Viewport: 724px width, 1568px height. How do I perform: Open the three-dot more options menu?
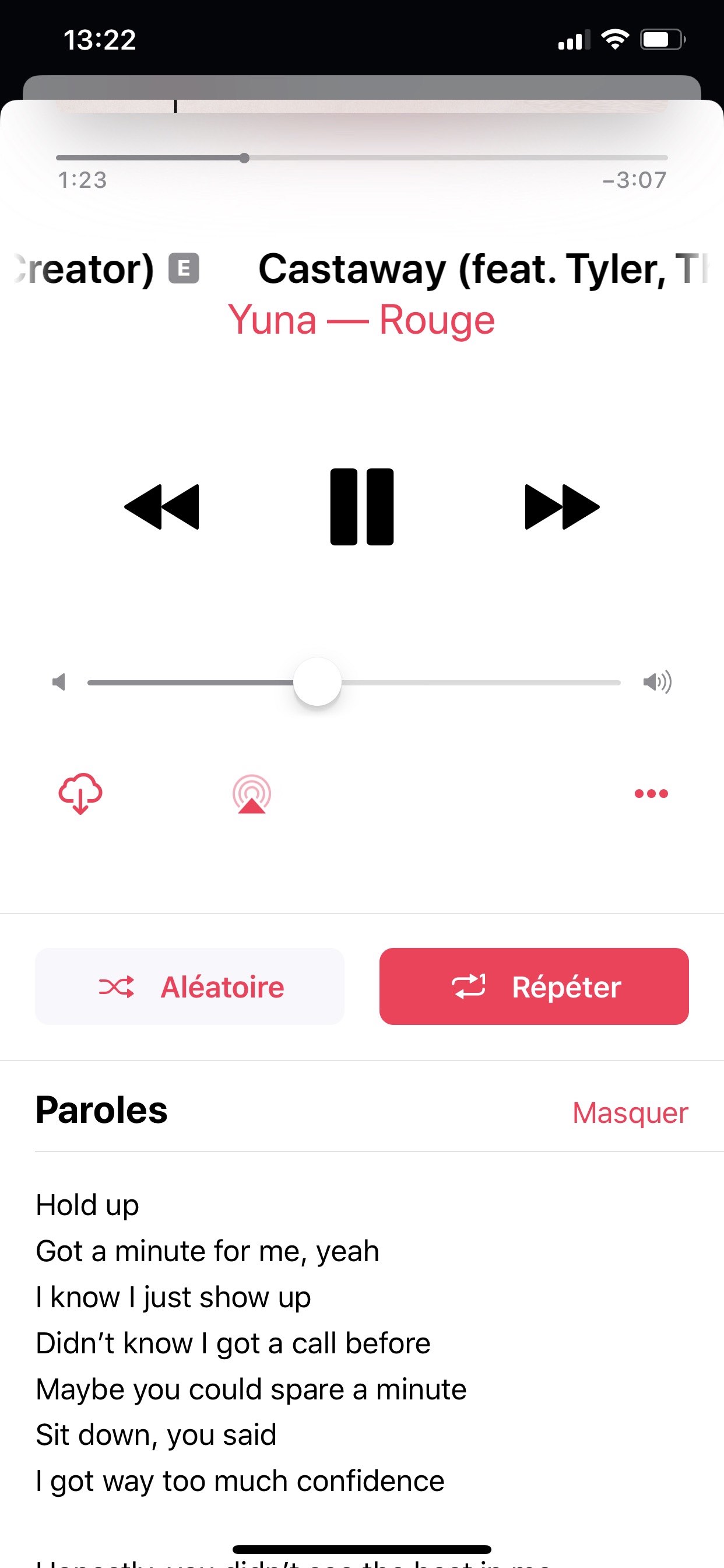[651, 794]
